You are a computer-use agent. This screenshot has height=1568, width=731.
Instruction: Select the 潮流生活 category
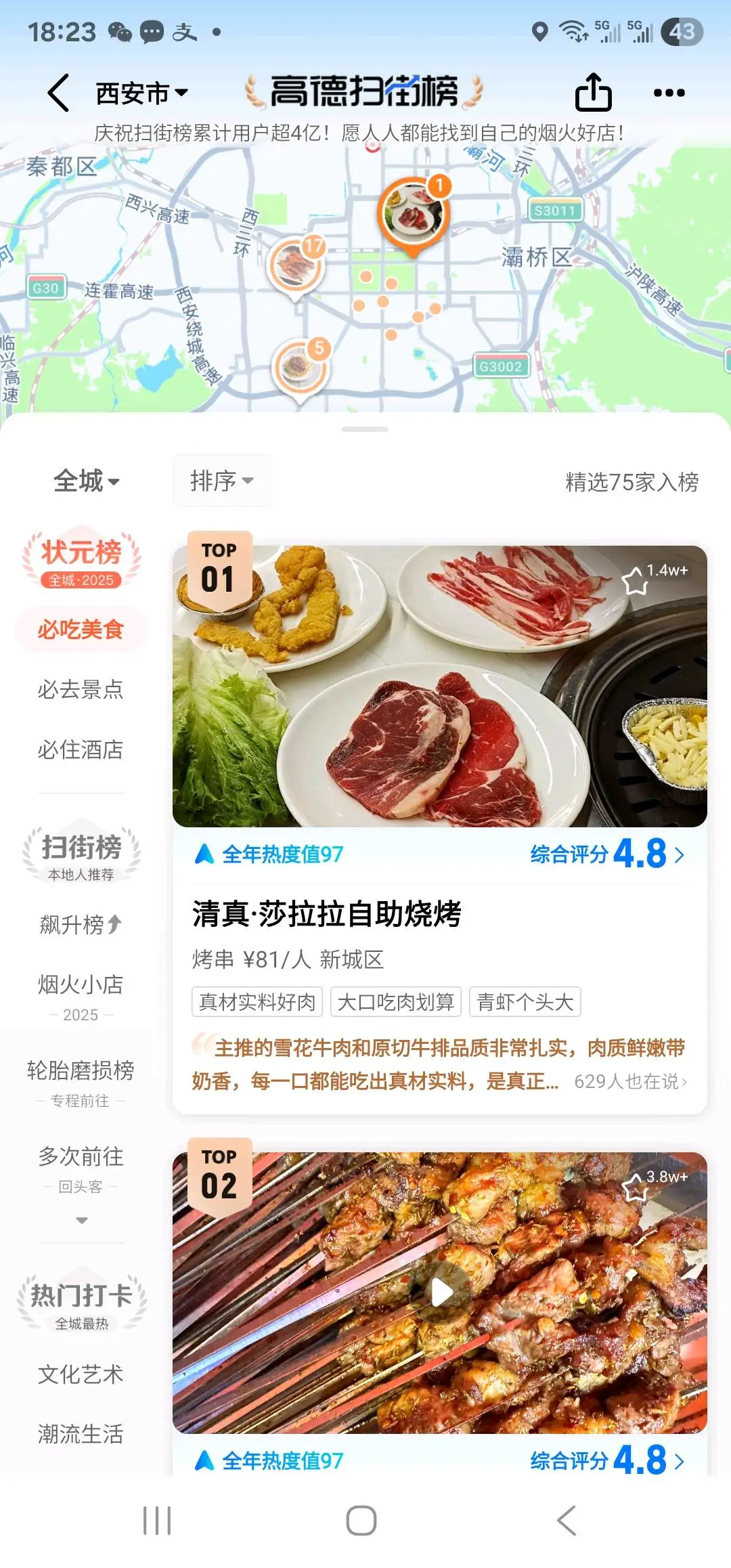point(81,1433)
